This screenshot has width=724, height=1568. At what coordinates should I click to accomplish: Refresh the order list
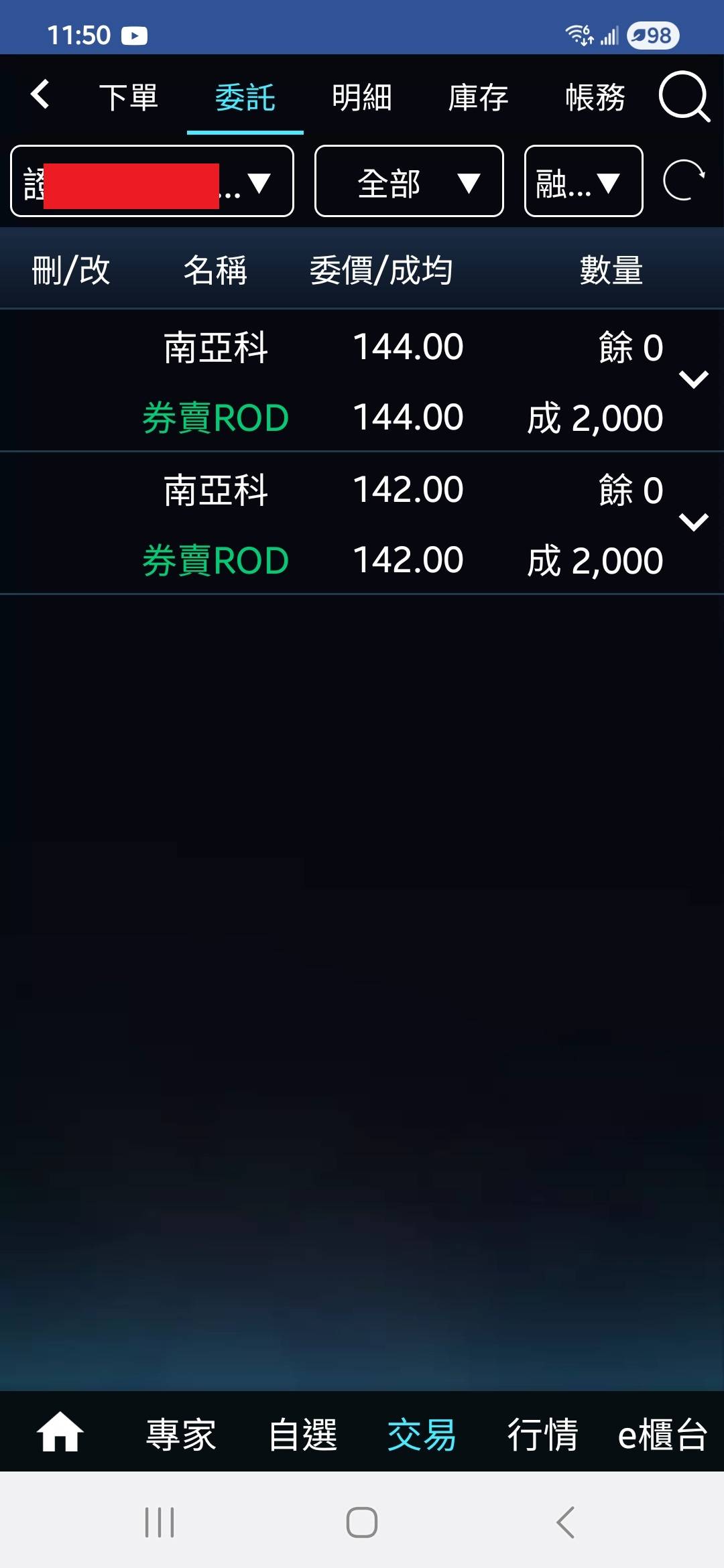(683, 181)
